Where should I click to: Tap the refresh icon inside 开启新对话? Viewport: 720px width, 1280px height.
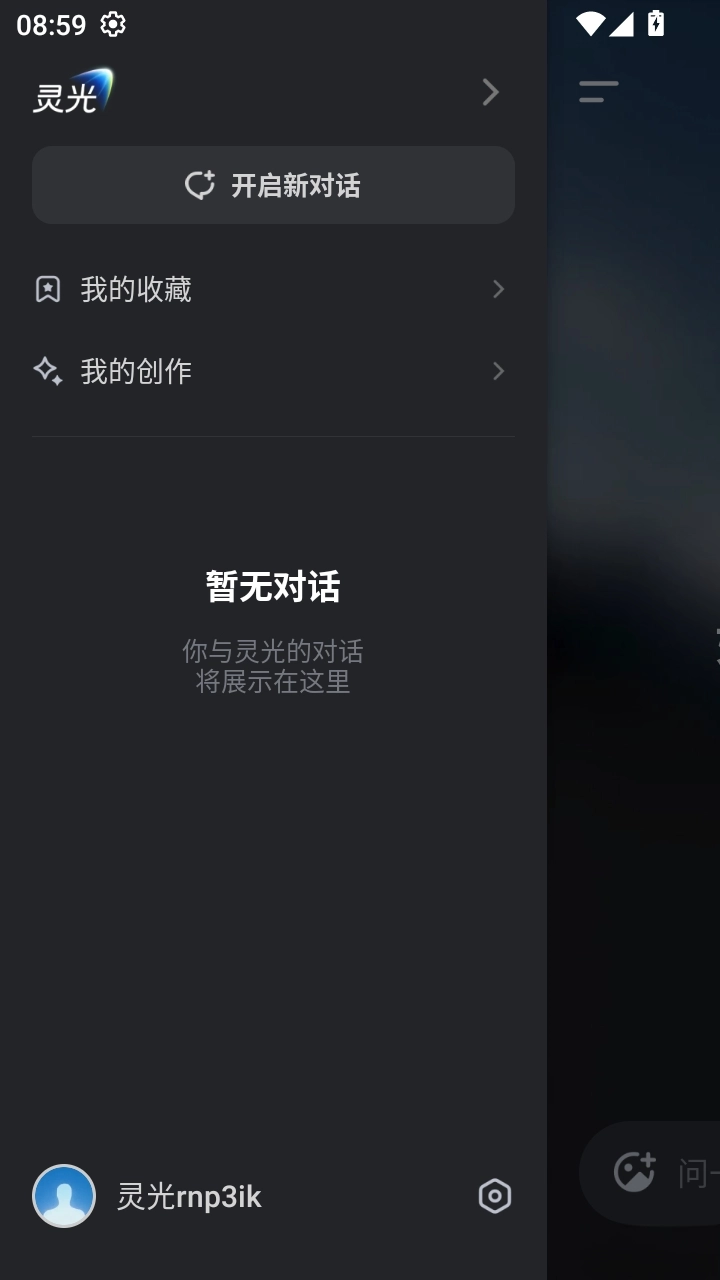201,184
